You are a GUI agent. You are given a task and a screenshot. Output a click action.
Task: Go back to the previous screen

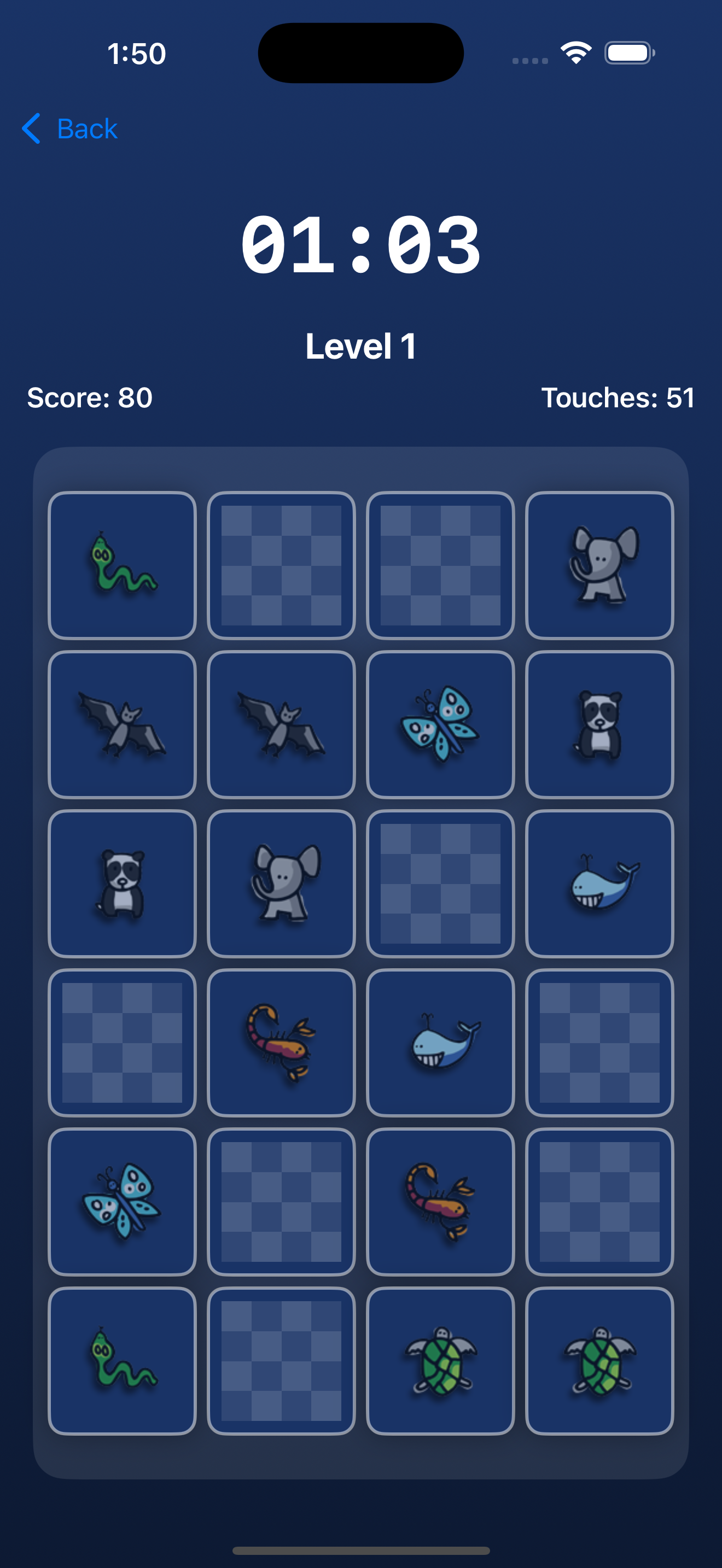coord(70,128)
